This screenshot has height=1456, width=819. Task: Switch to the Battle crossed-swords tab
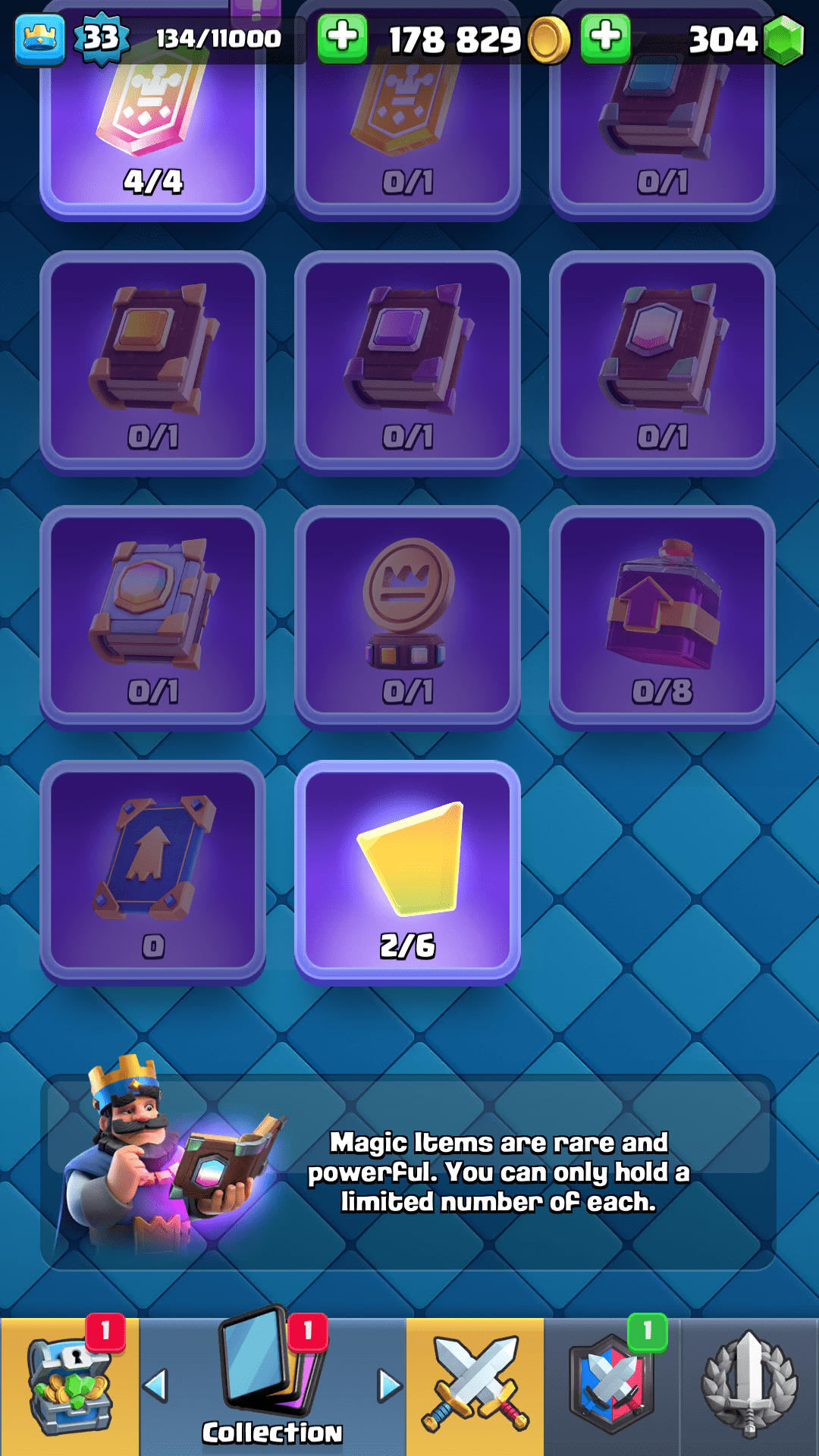pos(475,1386)
